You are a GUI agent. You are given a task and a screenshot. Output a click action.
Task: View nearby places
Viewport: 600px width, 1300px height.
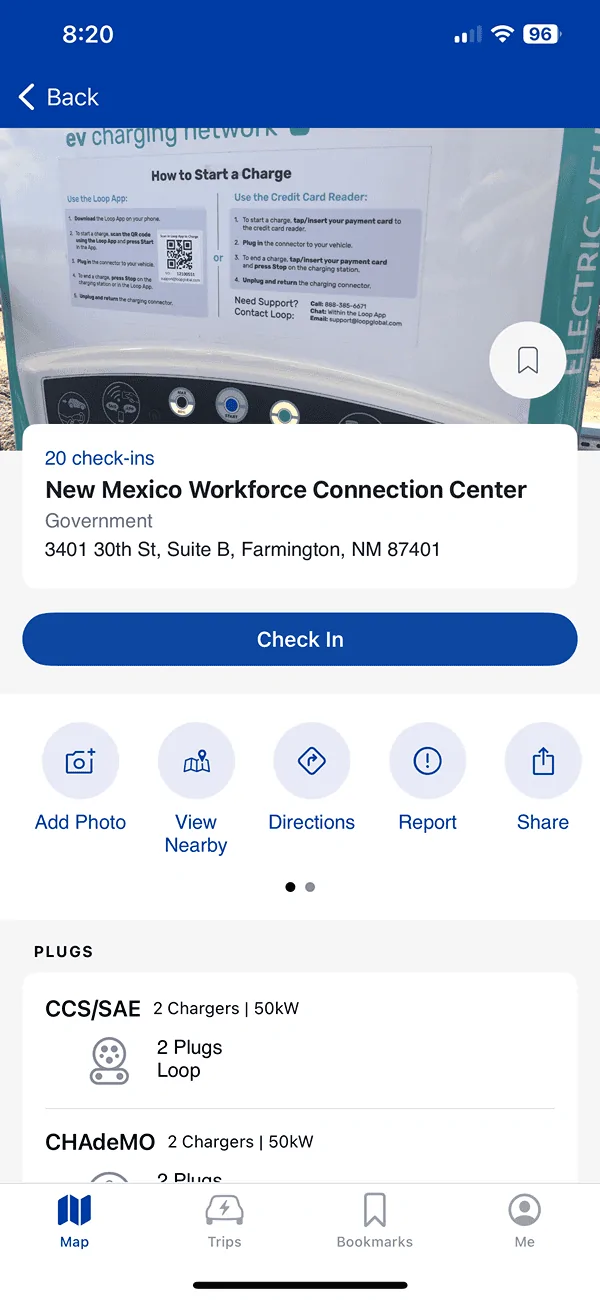click(196, 790)
